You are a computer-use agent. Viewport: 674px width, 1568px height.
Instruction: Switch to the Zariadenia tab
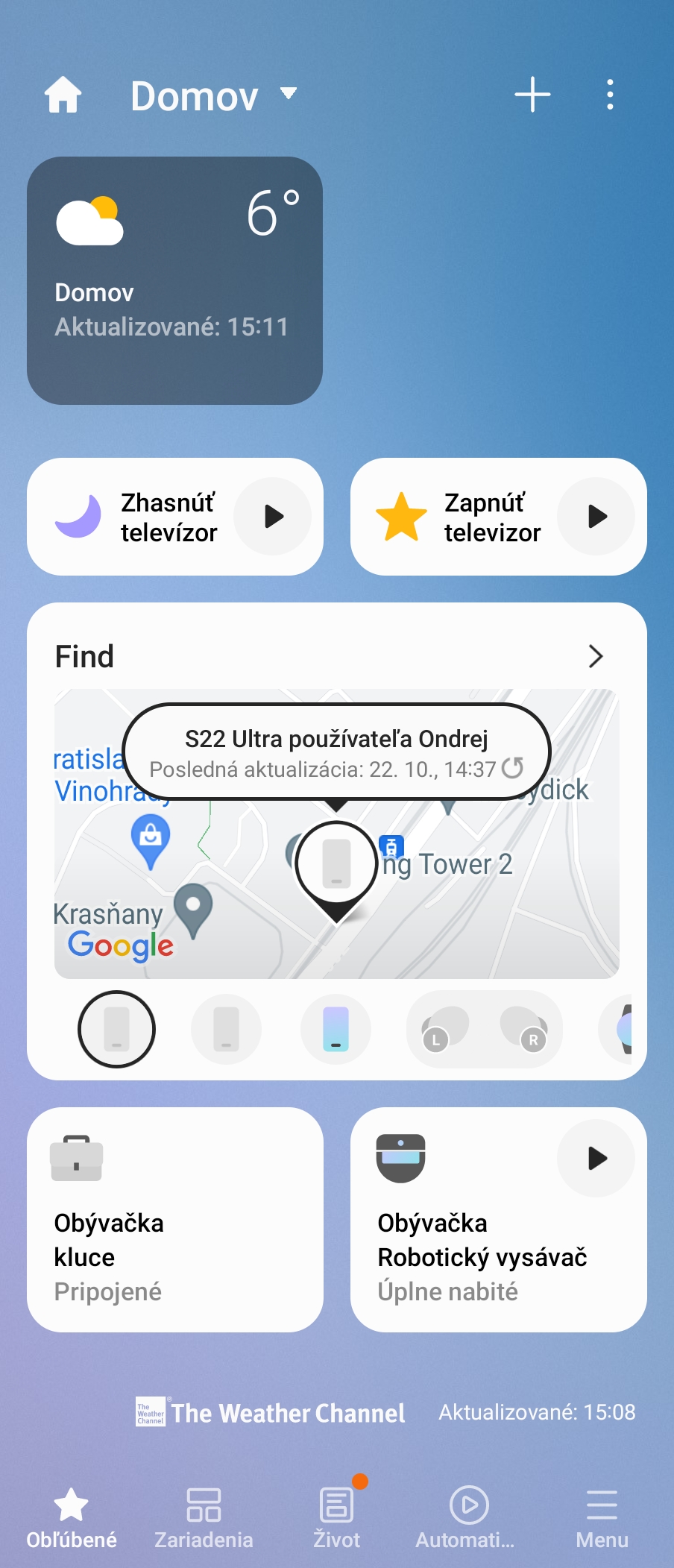point(204,1518)
